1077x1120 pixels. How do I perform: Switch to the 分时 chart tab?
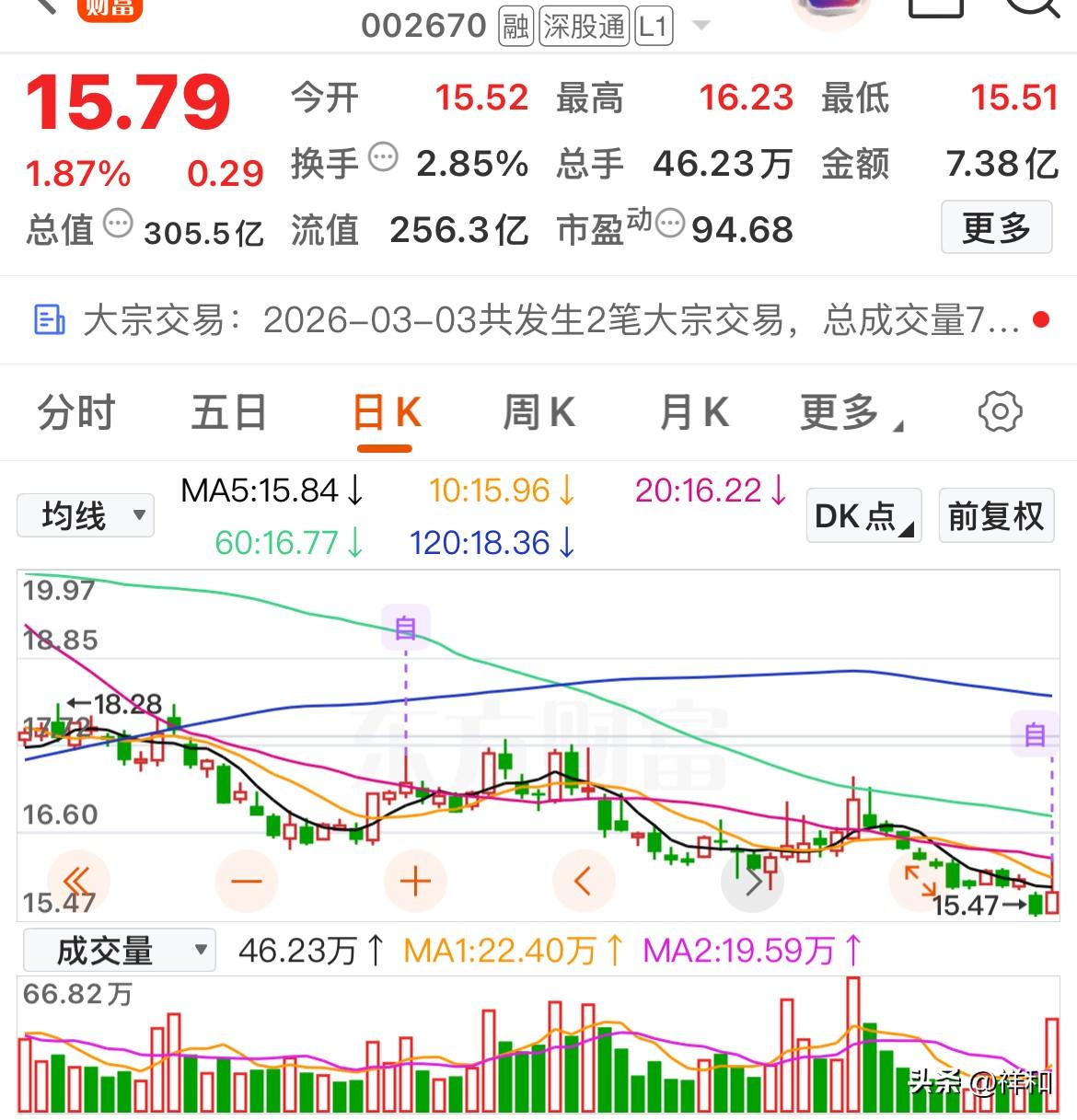[75, 412]
